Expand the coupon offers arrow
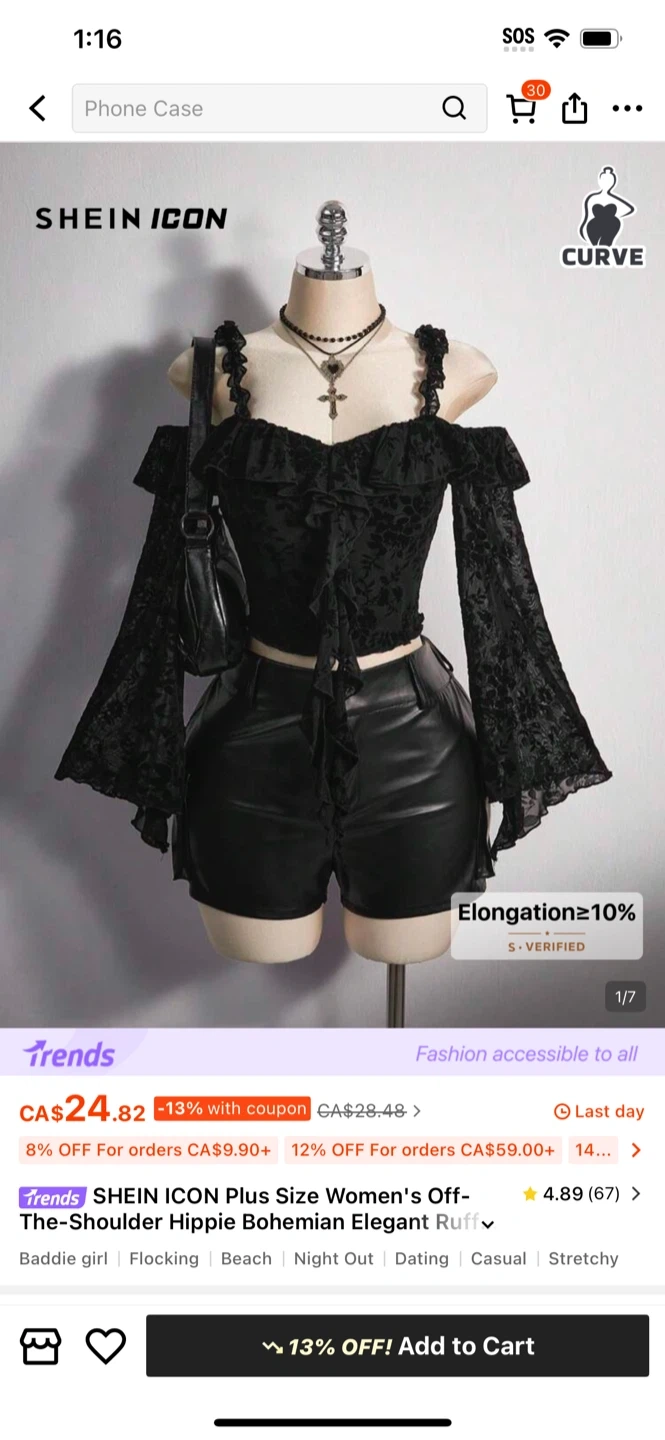The height and width of the screenshot is (1440, 665). point(636,1150)
